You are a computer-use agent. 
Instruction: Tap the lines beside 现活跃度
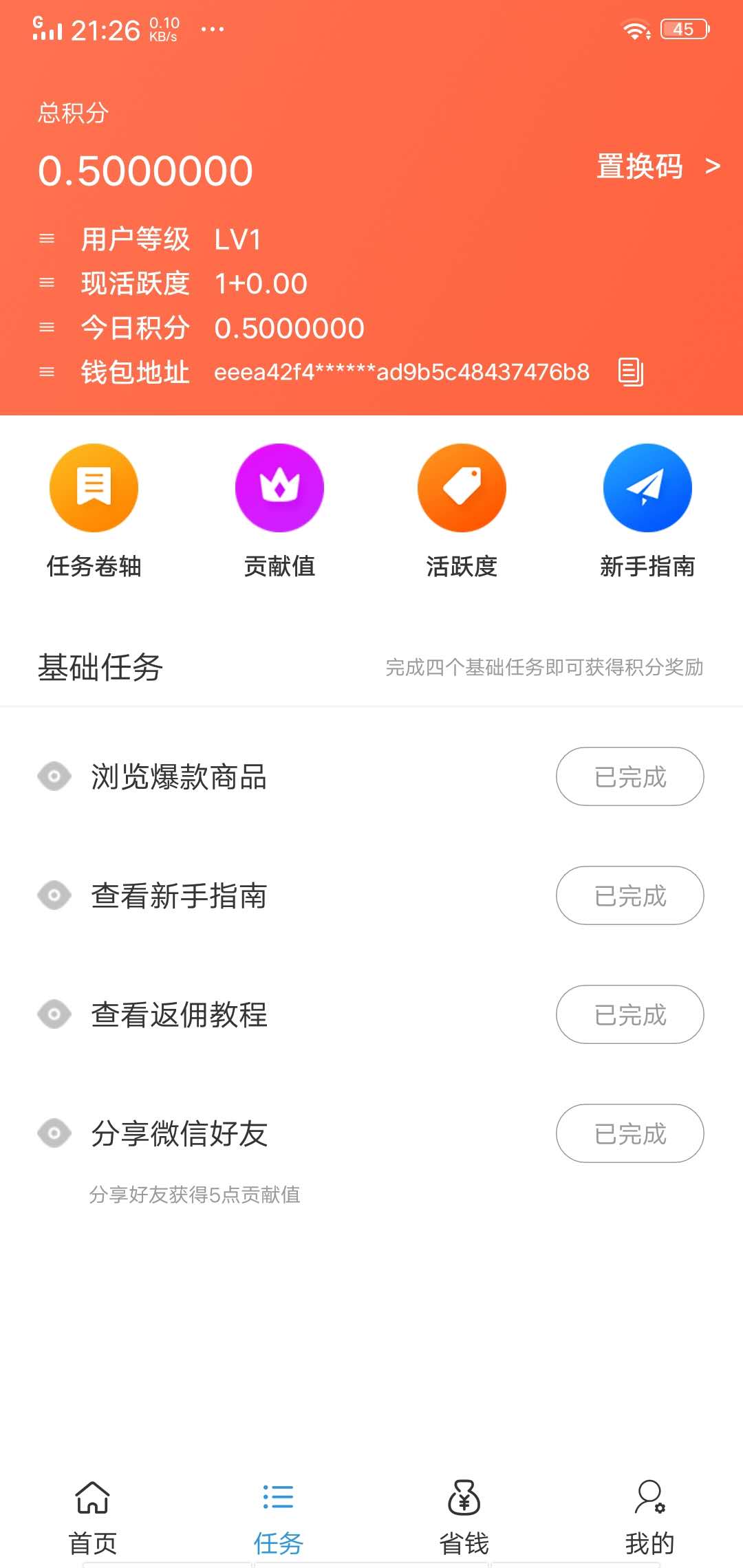[45, 282]
